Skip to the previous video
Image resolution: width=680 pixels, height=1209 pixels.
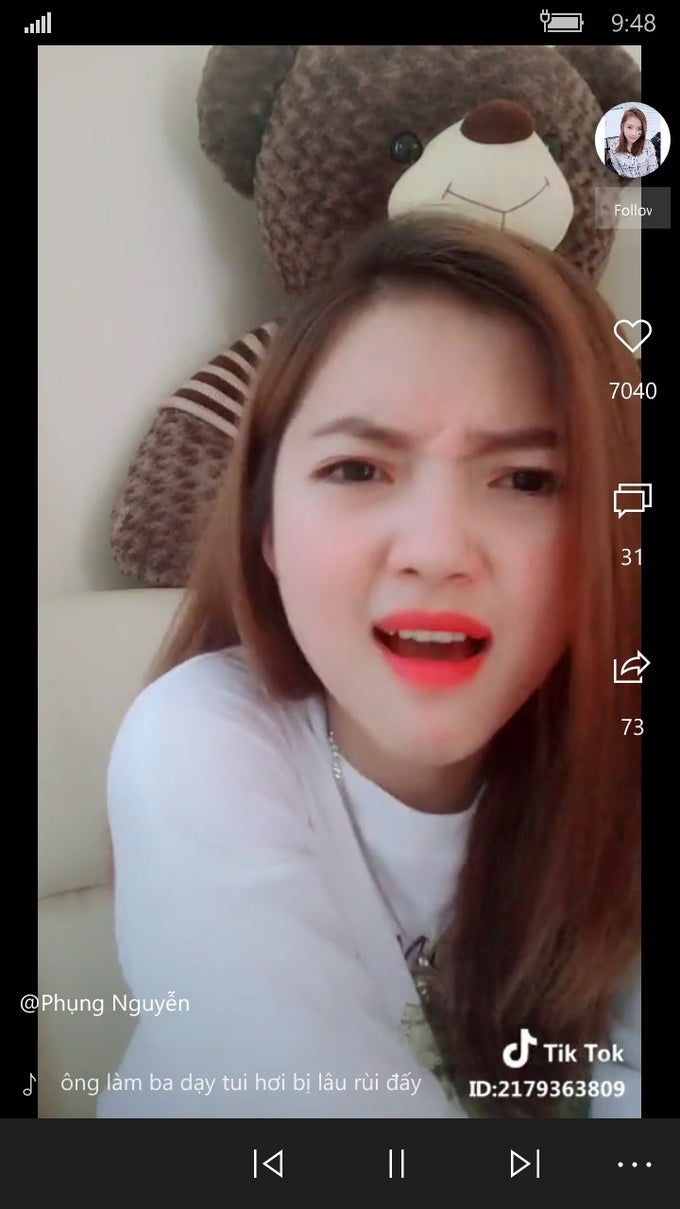pyautogui.click(x=267, y=1163)
